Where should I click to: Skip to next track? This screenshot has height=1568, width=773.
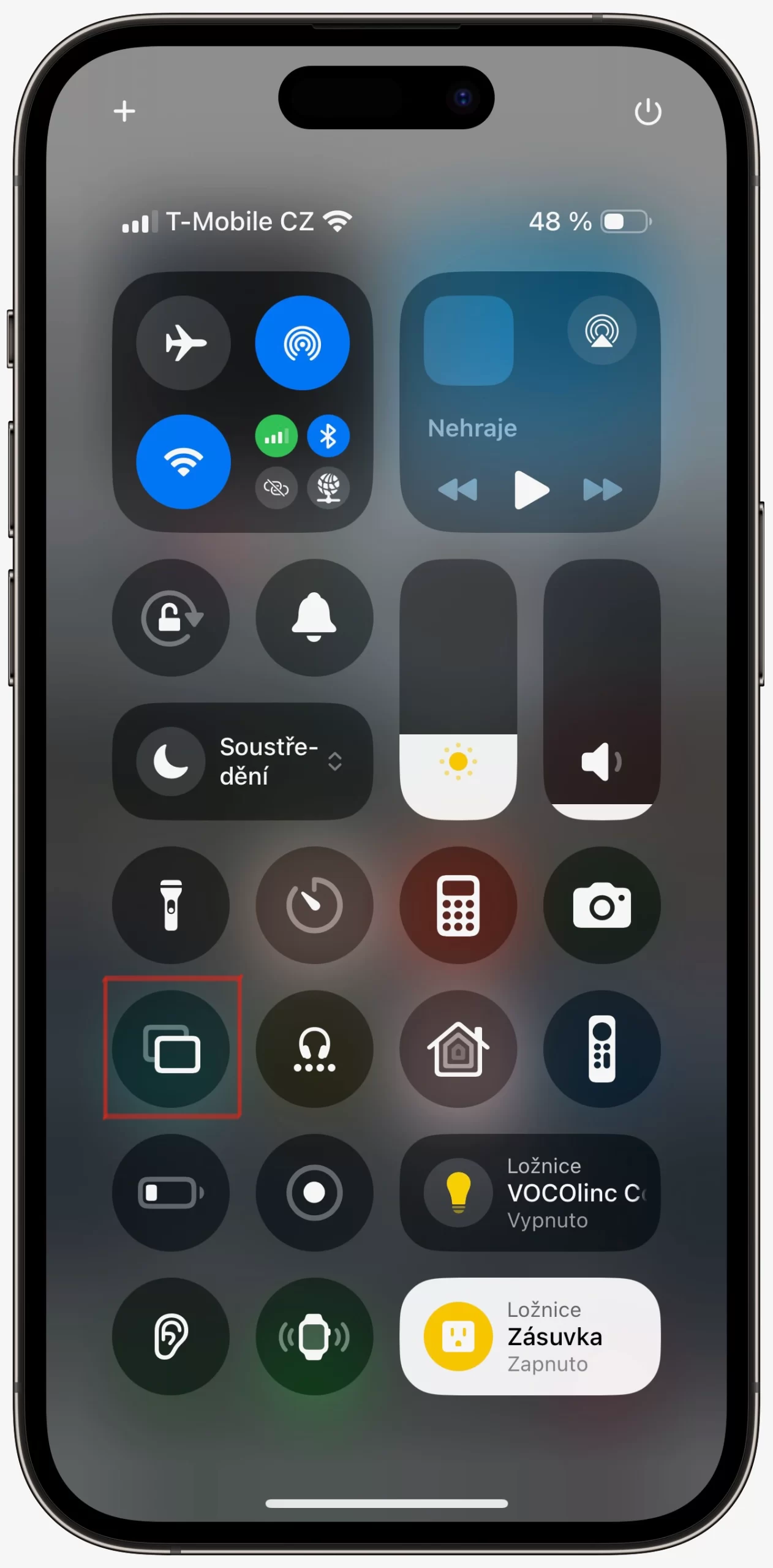point(602,489)
